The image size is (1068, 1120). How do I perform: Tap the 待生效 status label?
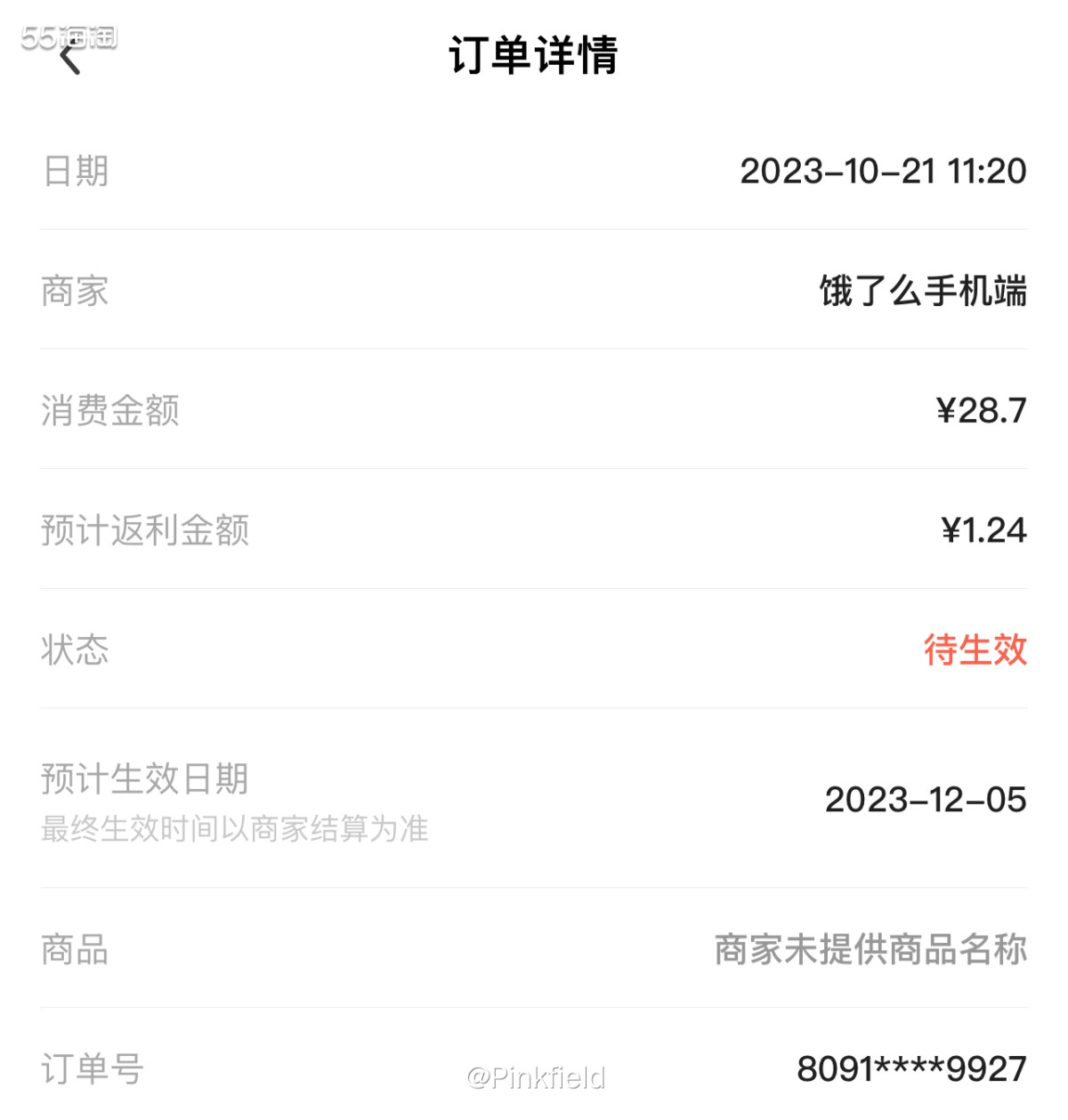[976, 651]
